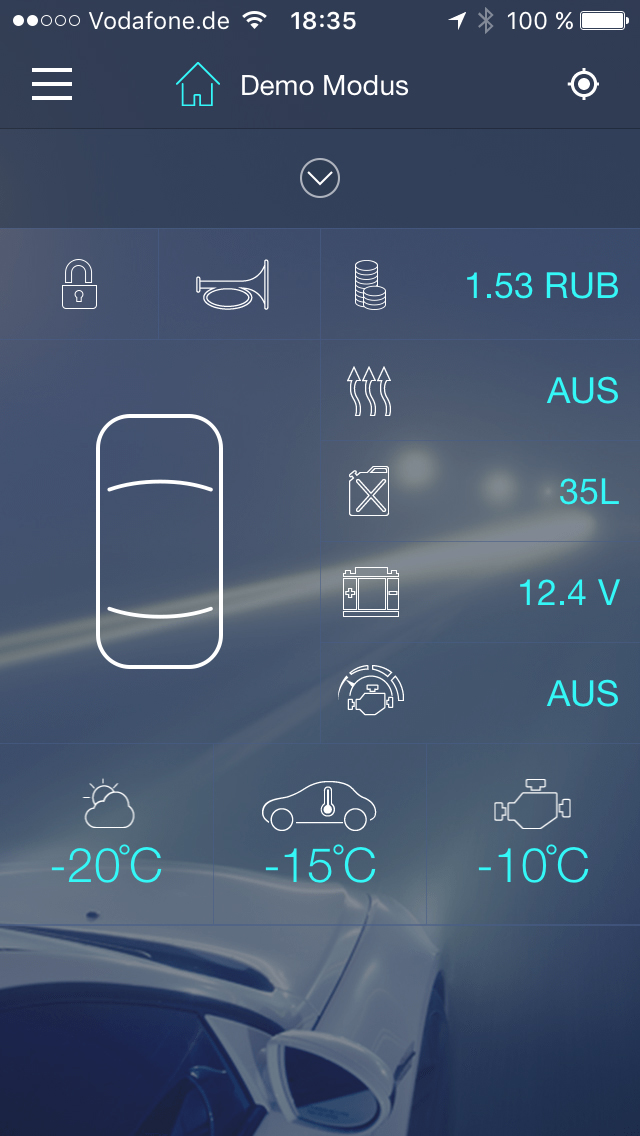This screenshot has width=640, height=1136.
Task: Expand the panel with the down chevron
Action: pos(320,178)
